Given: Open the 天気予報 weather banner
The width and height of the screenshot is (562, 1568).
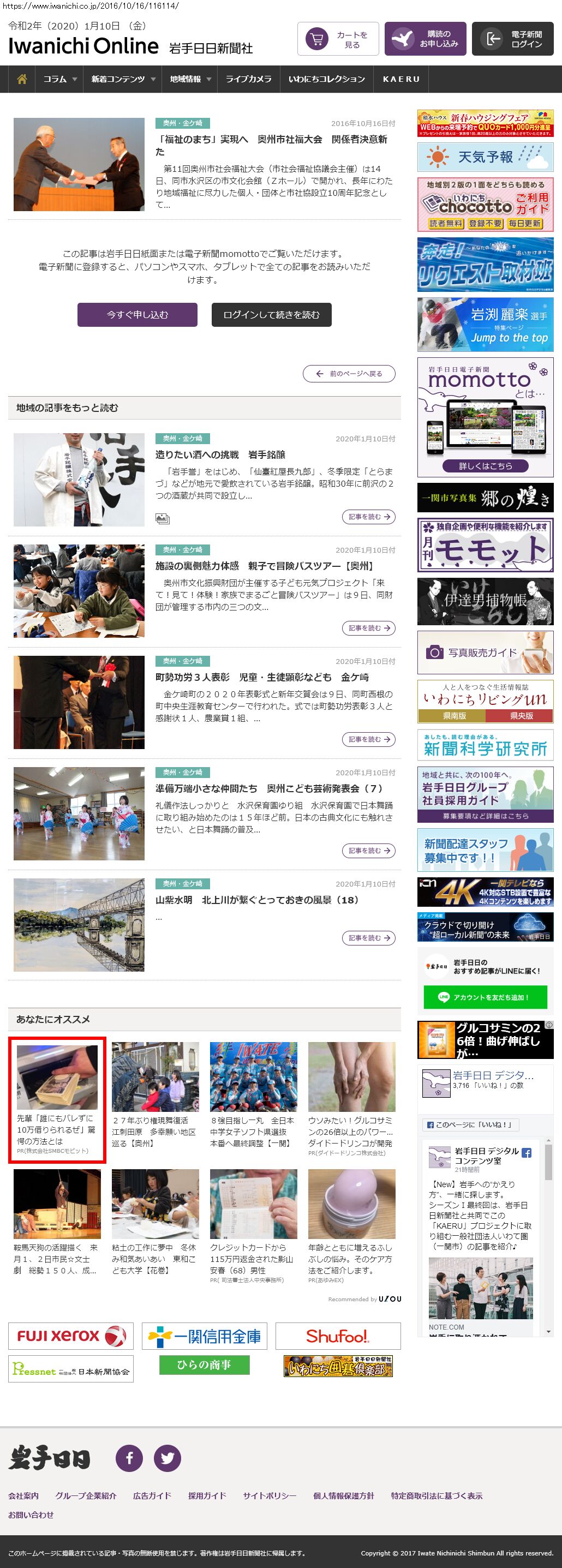Looking at the screenshot, I should (x=485, y=157).
